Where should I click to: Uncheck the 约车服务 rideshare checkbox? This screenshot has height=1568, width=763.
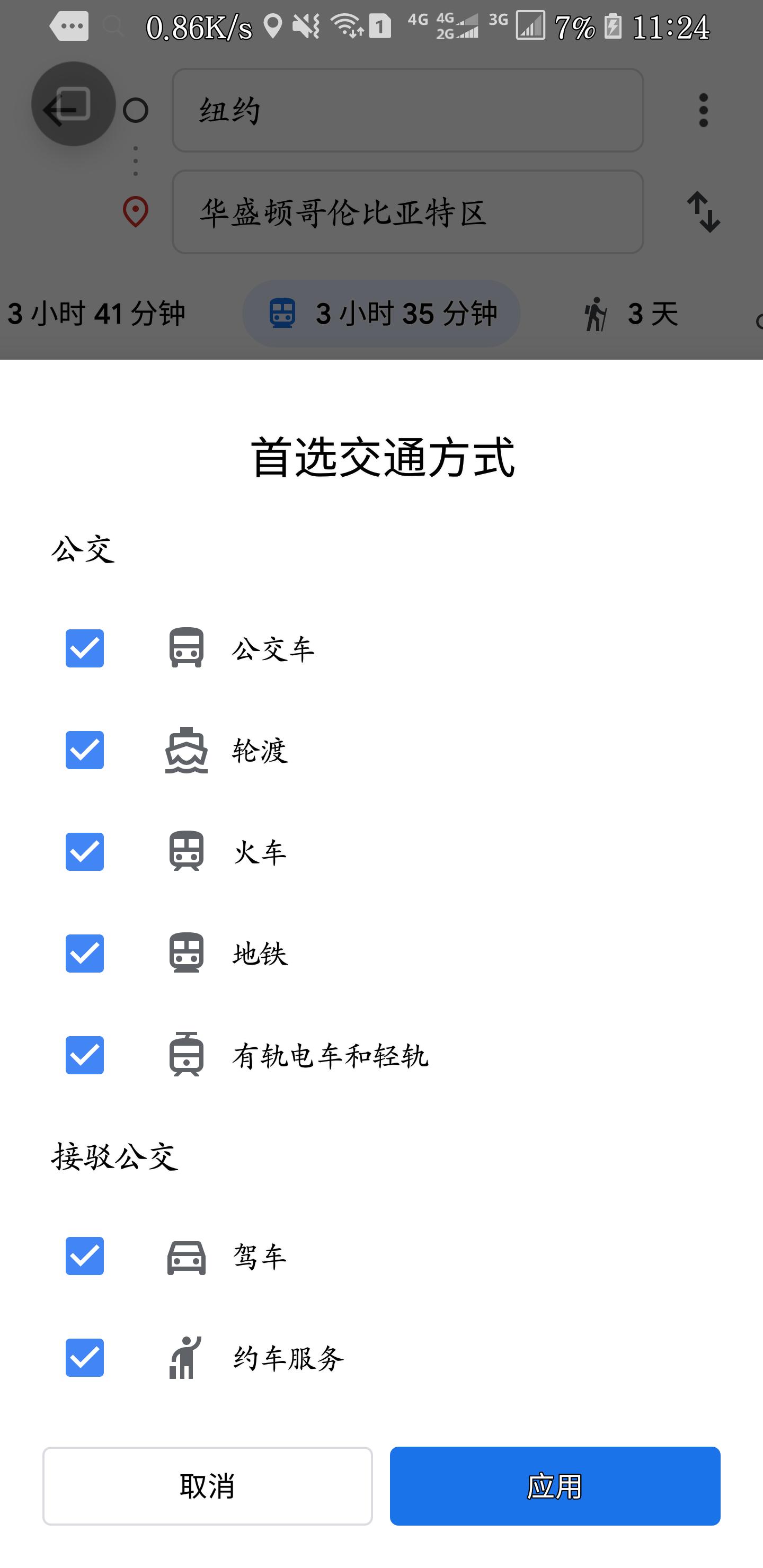click(x=84, y=1357)
